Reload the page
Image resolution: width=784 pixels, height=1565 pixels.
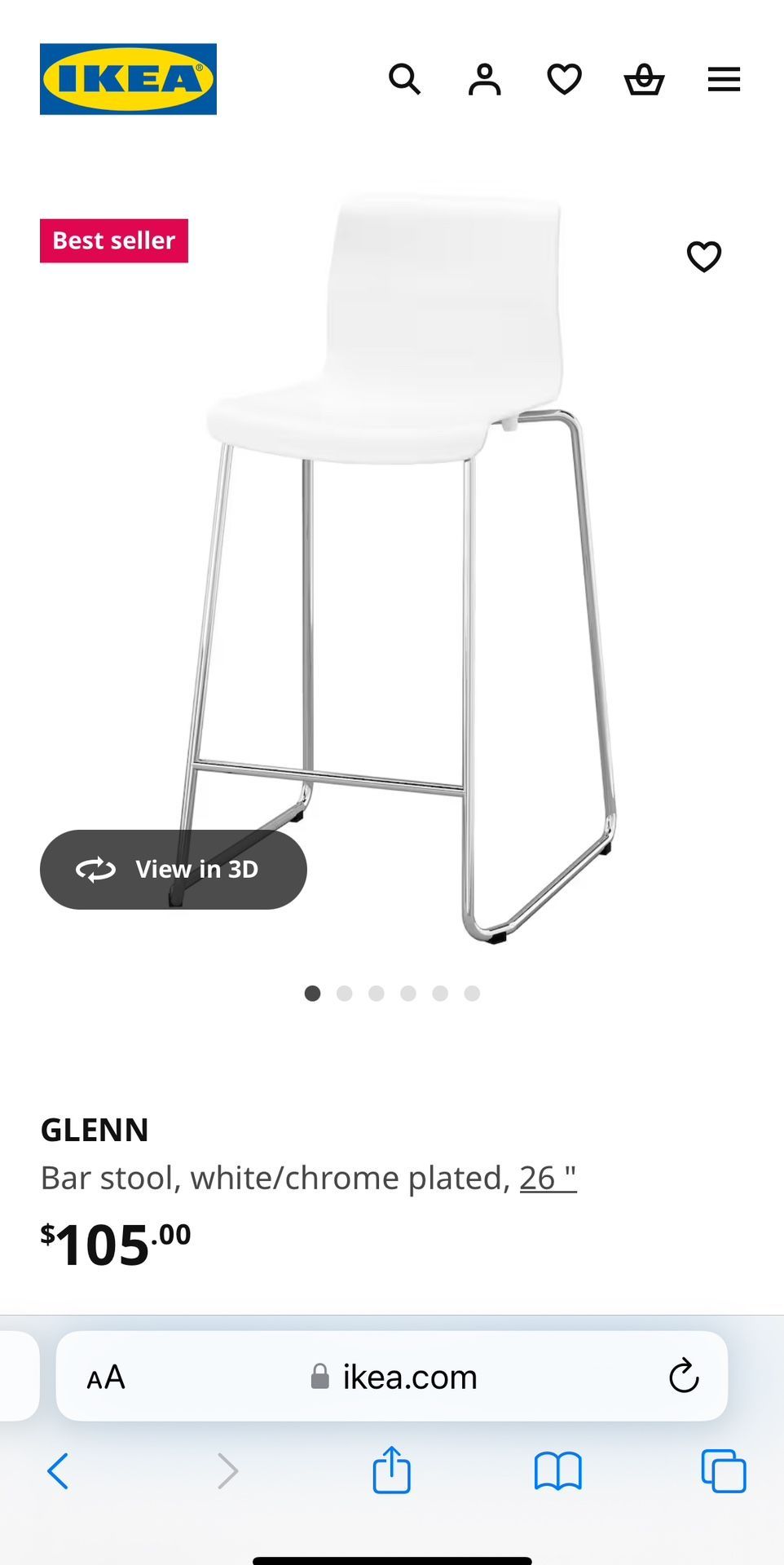684,1378
